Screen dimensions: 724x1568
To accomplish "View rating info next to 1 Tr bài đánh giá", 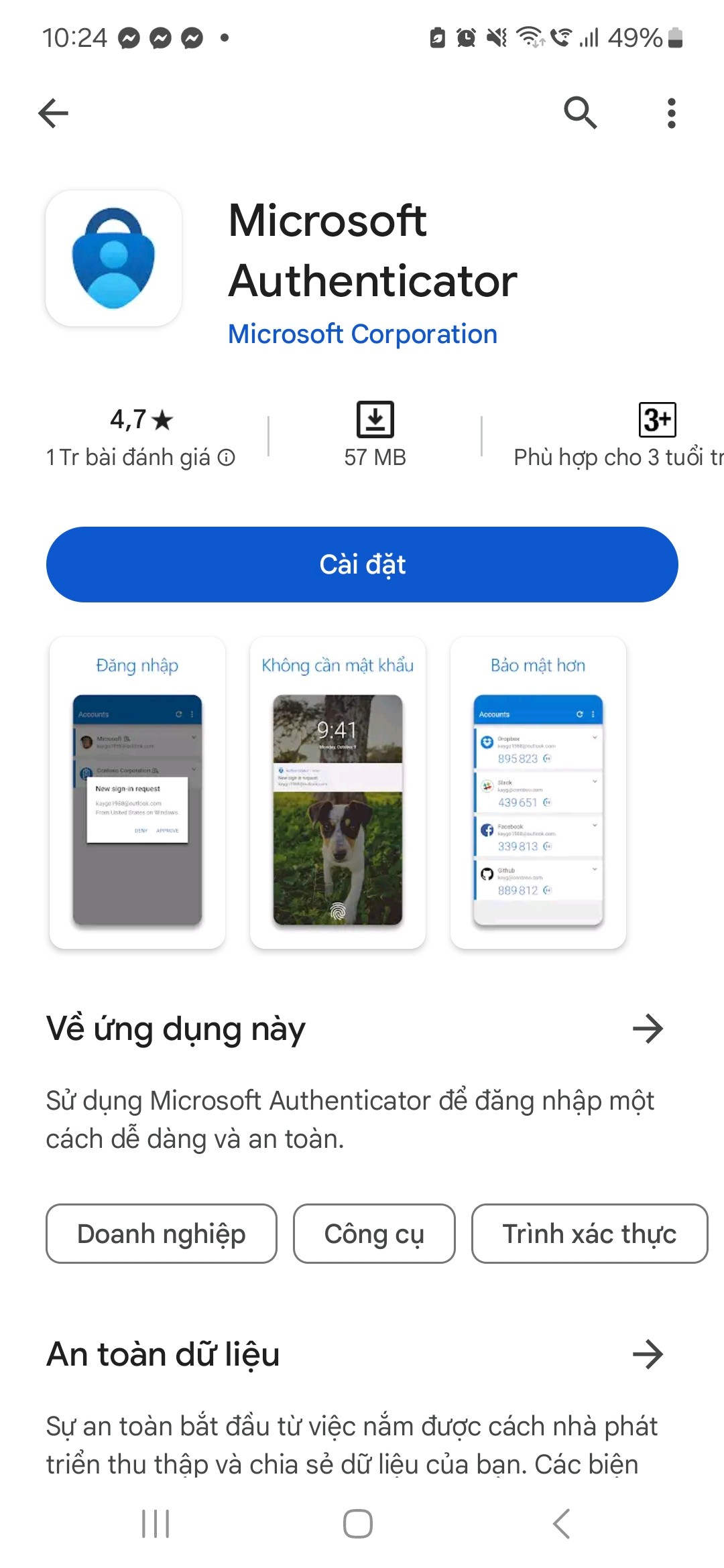I will (x=227, y=458).
